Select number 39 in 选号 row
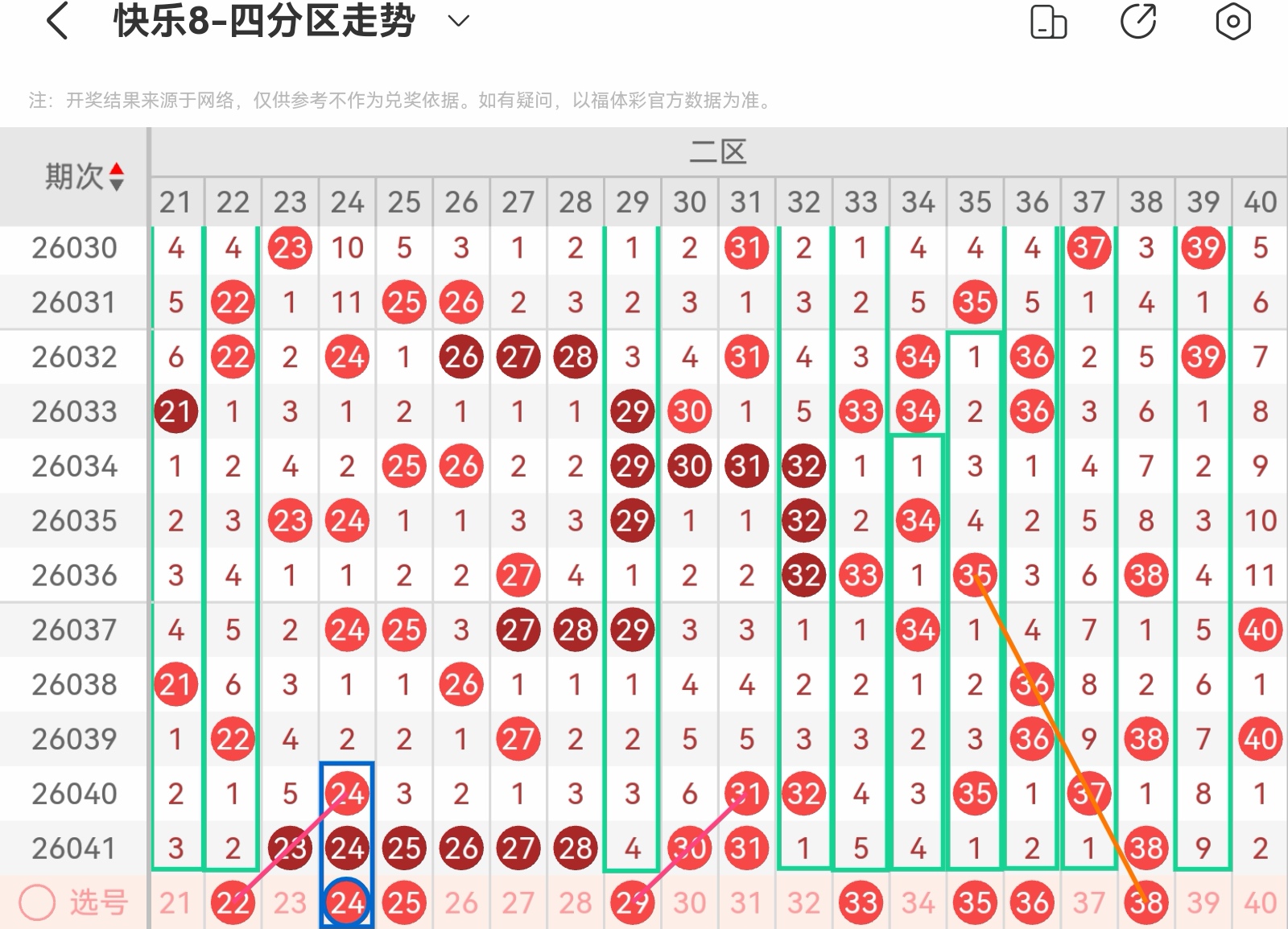 click(1203, 902)
